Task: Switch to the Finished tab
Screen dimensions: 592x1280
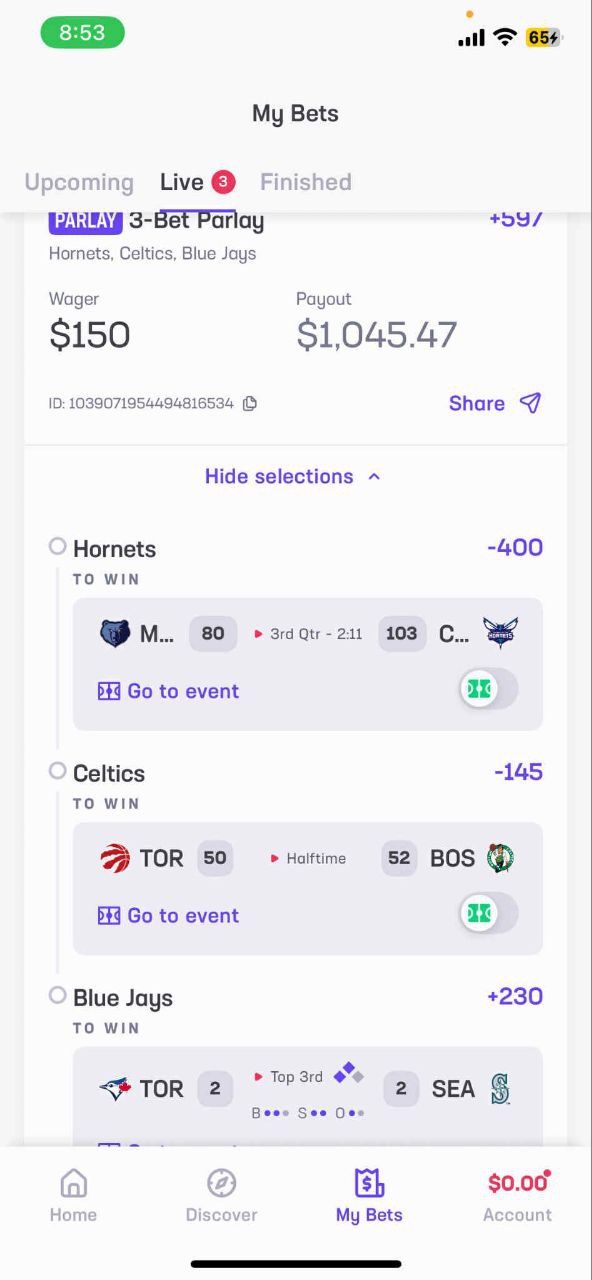Action: click(x=306, y=182)
